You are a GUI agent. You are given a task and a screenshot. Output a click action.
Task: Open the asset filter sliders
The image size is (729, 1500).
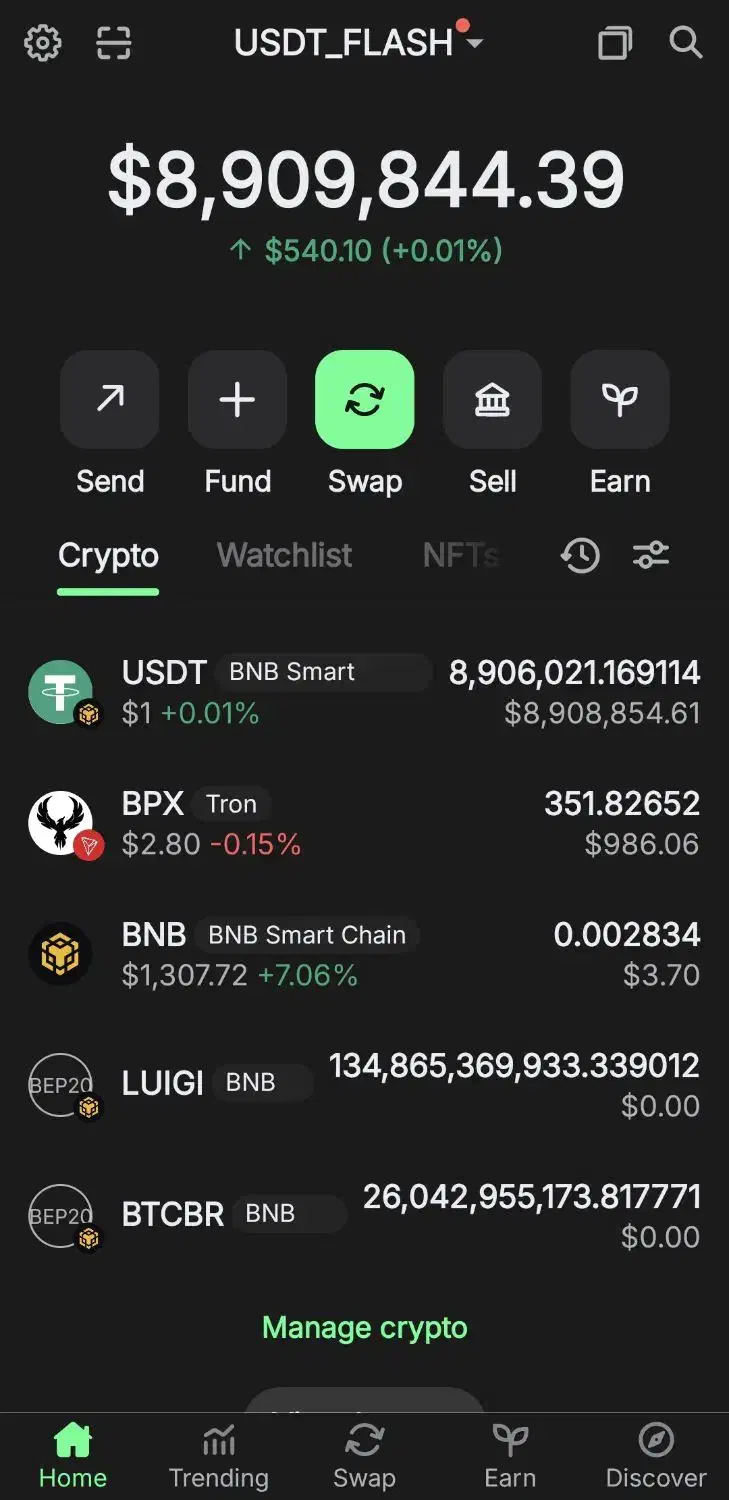[x=651, y=555]
